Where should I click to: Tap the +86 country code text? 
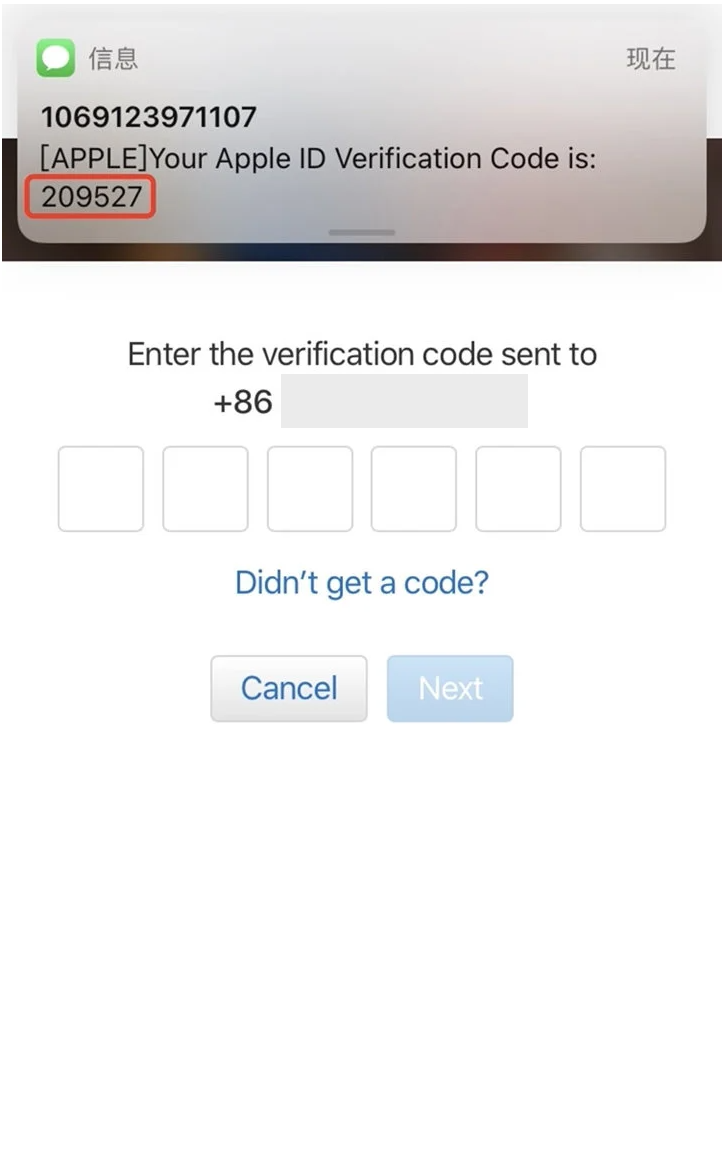click(x=243, y=402)
